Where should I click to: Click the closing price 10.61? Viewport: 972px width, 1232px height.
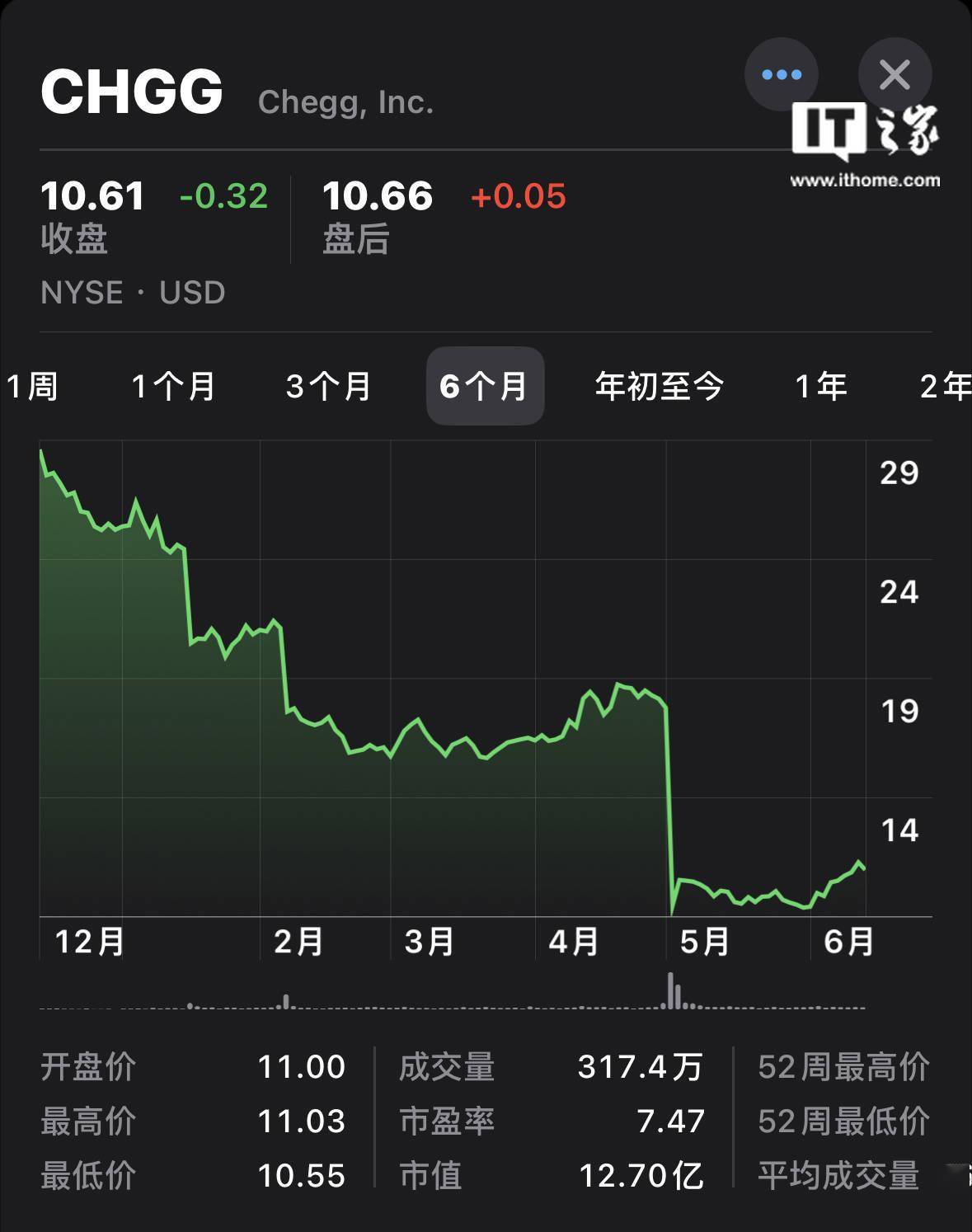click(x=92, y=196)
